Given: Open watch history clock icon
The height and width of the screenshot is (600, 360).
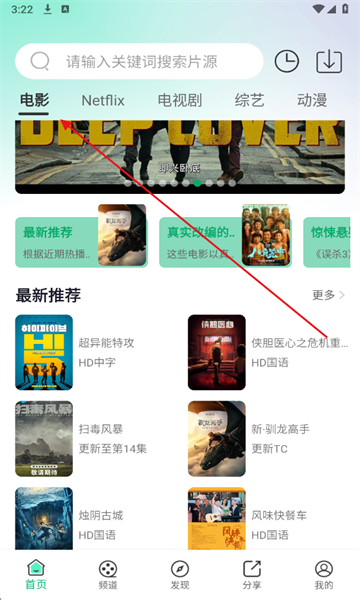Looking at the screenshot, I should [x=287, y=61].
